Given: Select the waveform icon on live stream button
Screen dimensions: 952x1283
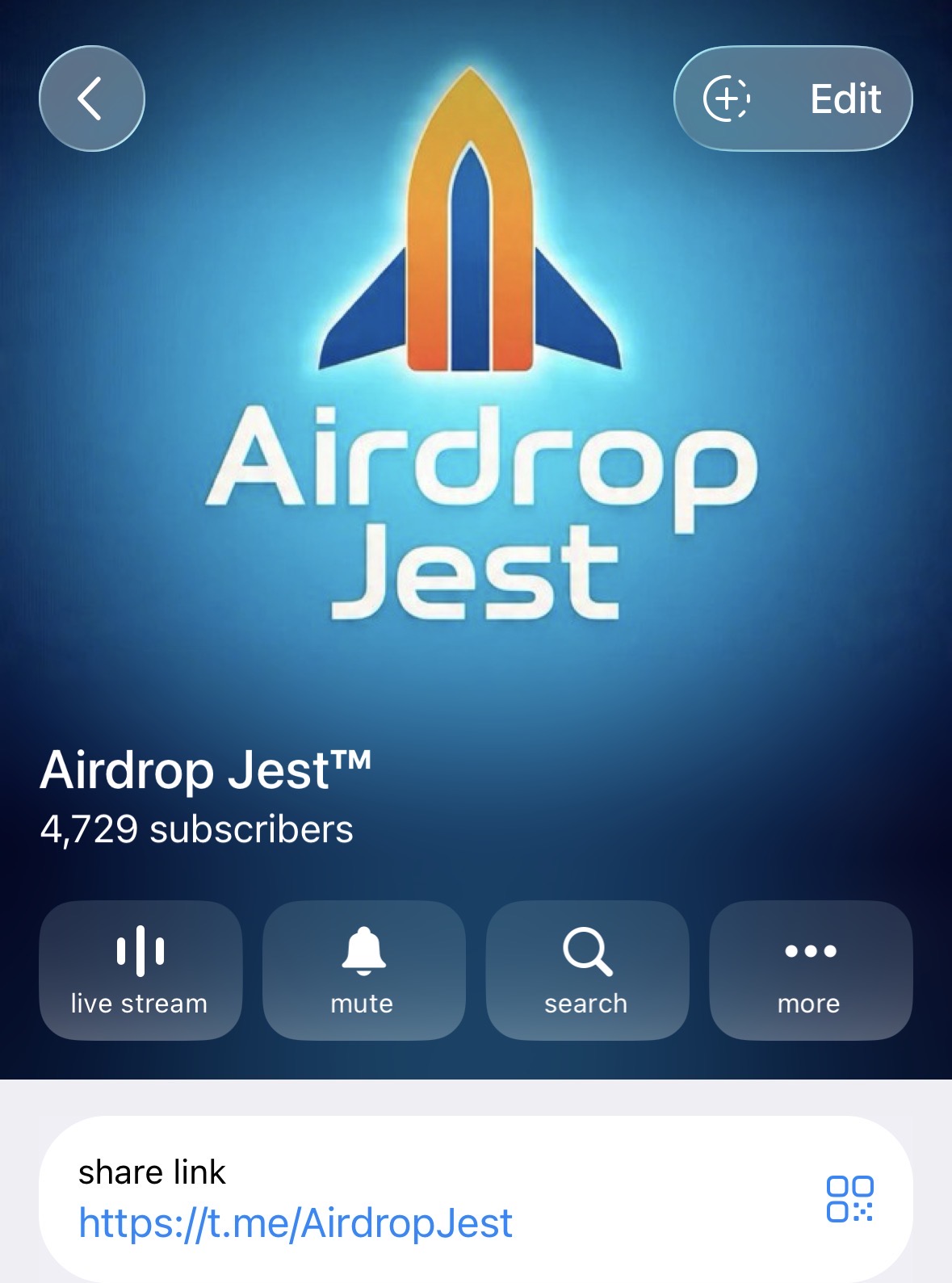Looking at the screenshot, I should (140, 953).
